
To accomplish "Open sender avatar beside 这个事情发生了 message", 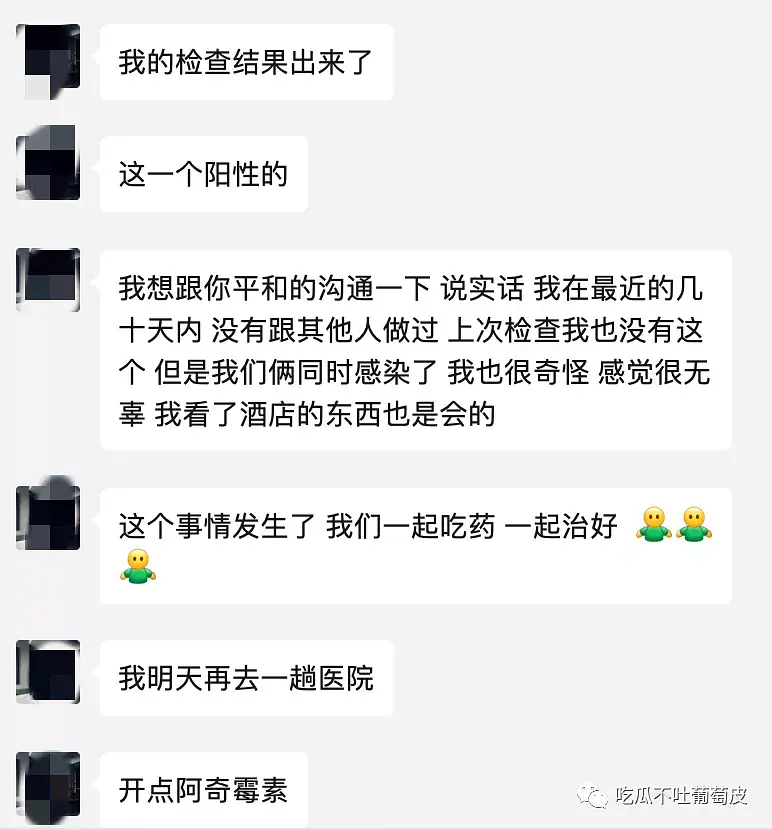I will pyautogui.click(x=48, y=516).
